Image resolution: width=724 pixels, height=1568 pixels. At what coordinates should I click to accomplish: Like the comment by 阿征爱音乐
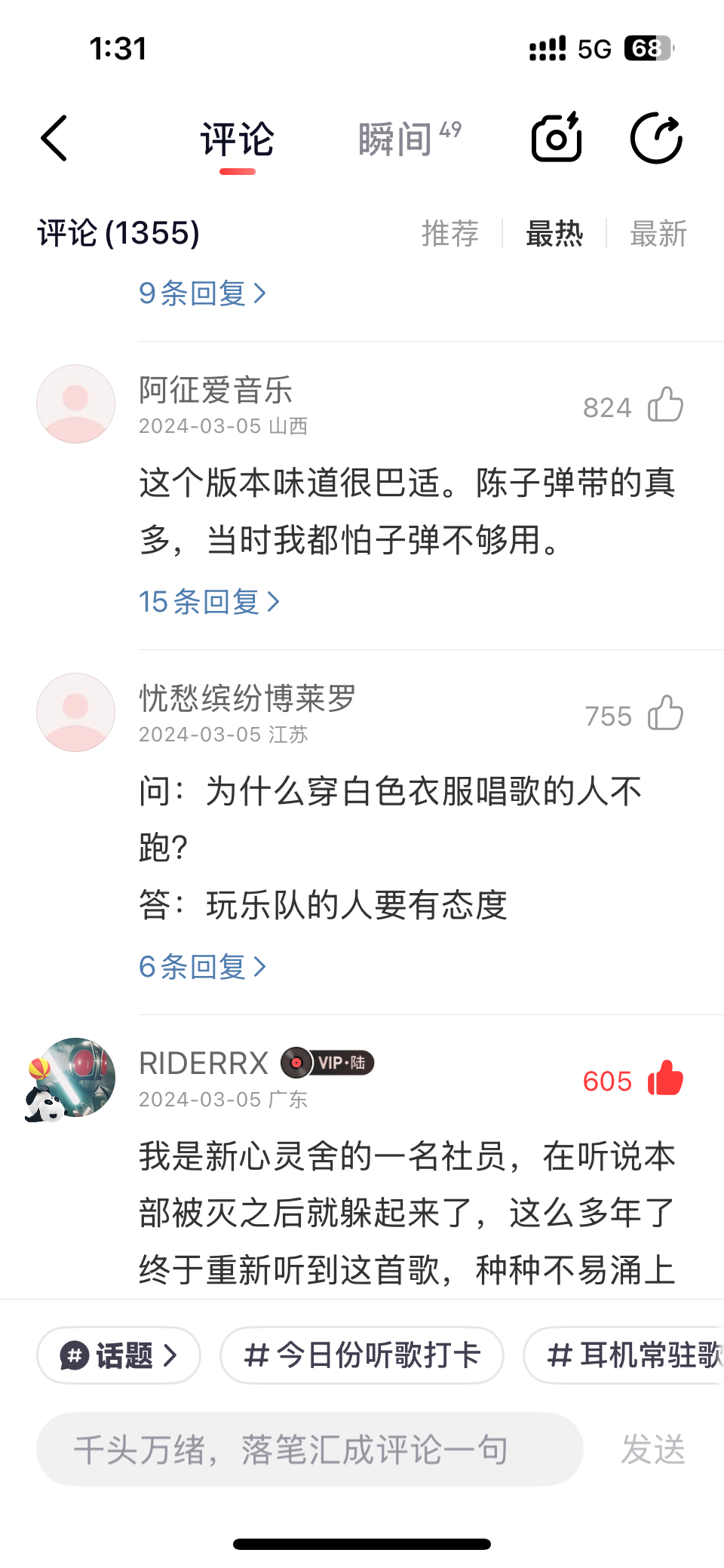coord(665,405)
